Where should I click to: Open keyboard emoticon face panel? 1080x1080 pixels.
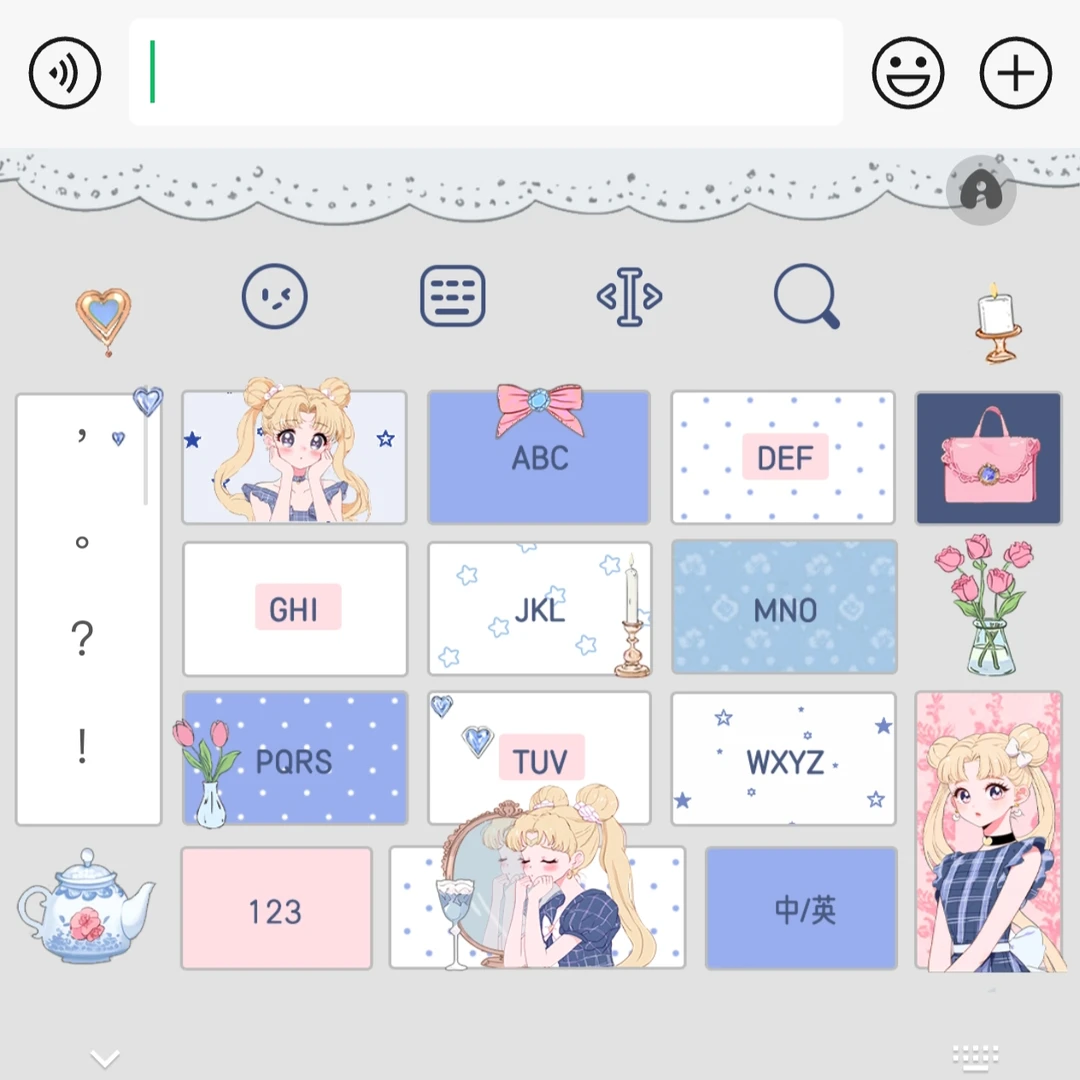[x=274, y=296]
